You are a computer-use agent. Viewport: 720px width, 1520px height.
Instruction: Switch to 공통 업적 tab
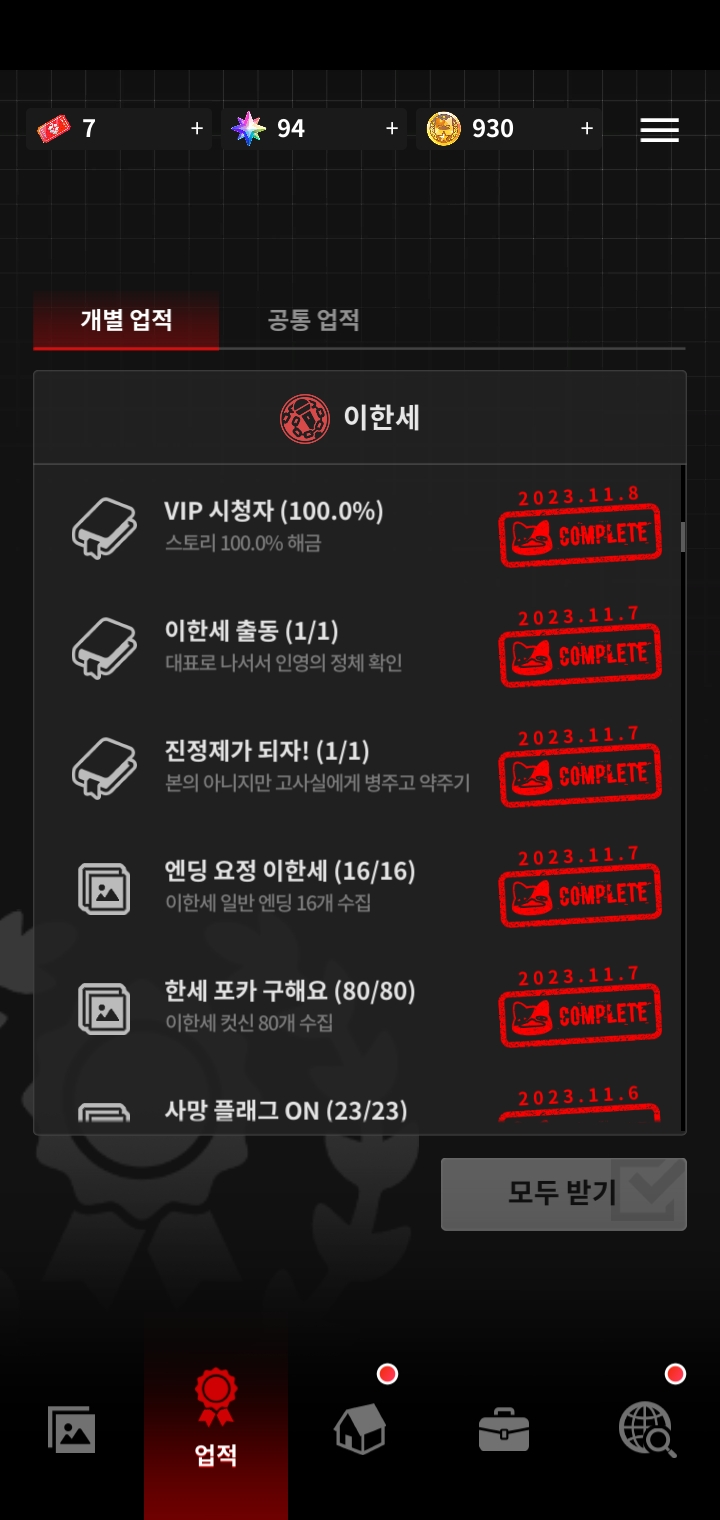(x=313, y=320)
